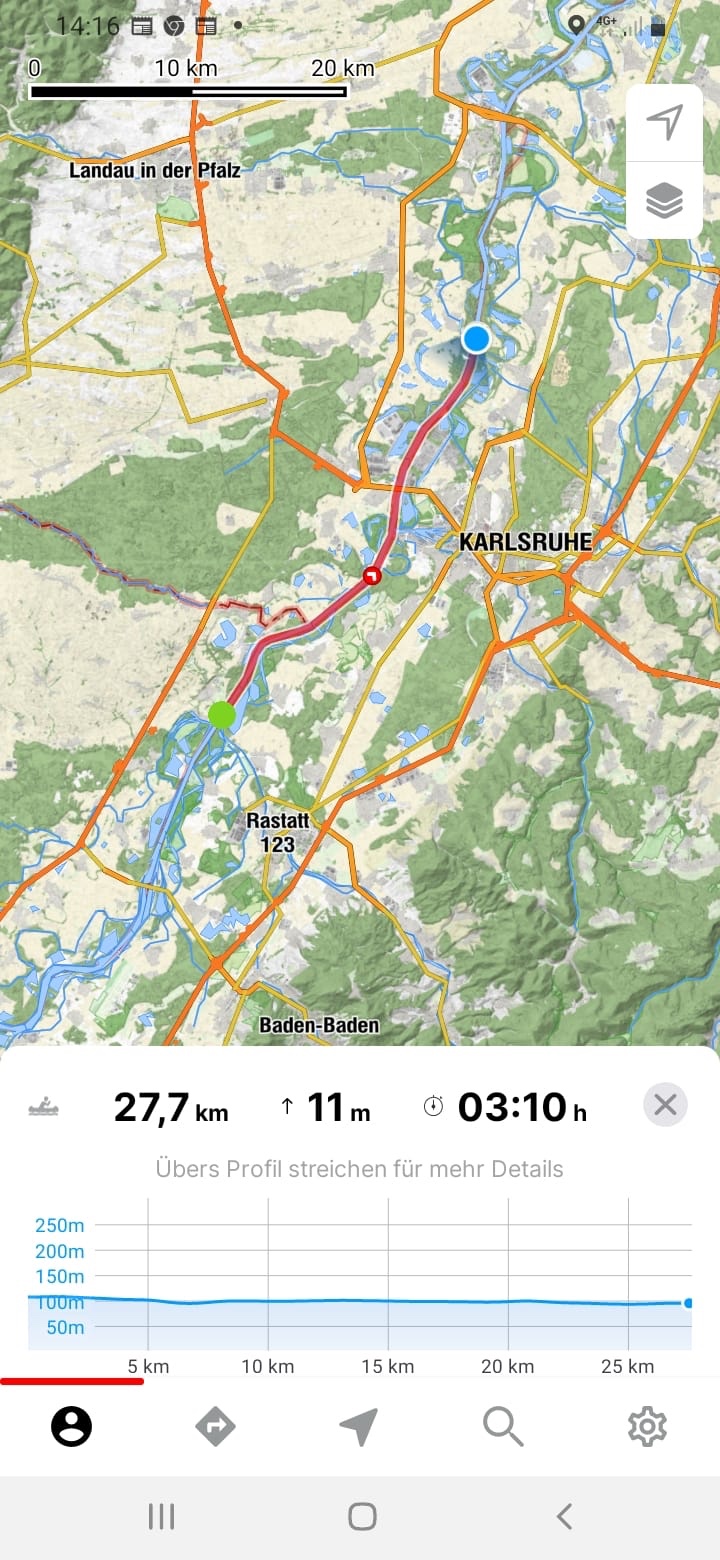
Task: Switch to the profile tab
Action: point(72,1427)
